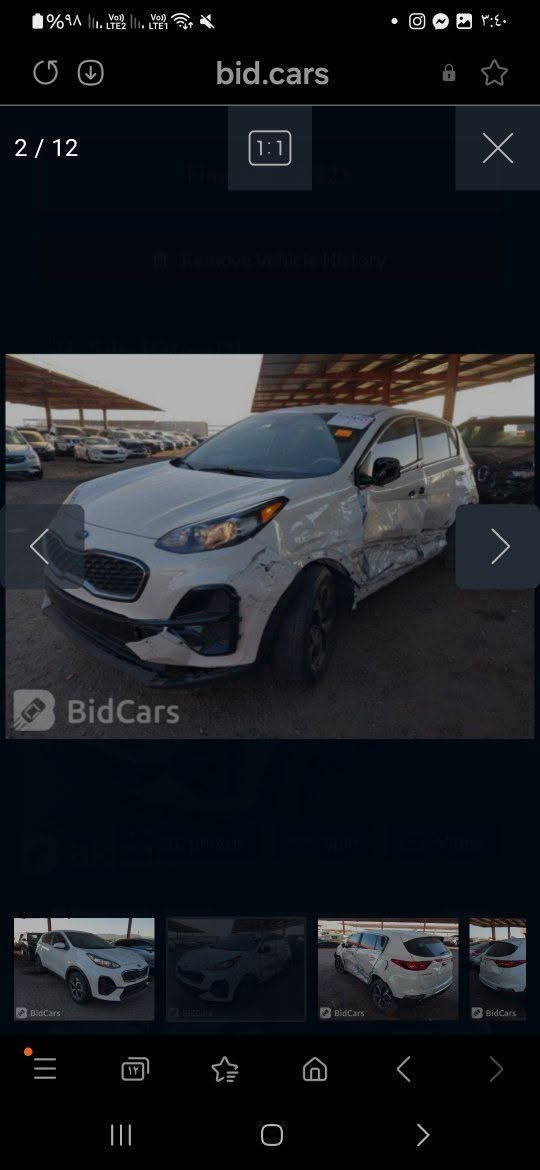Select the partially visible fourth thumbnail

click(497, 969)
